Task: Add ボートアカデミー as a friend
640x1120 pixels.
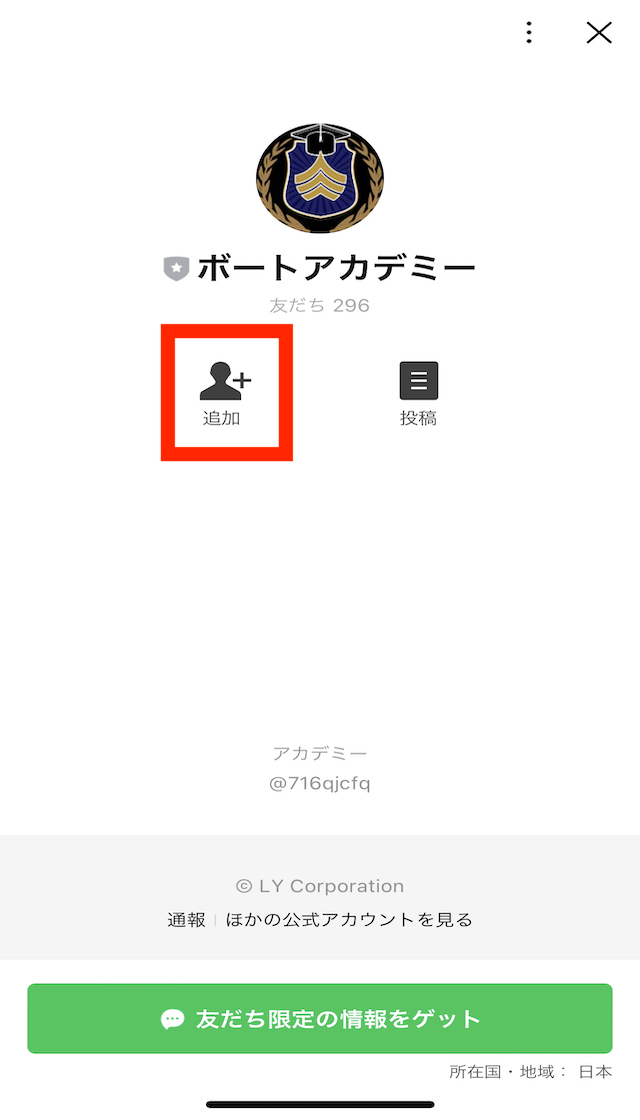Action: click(x=225, y=392)
